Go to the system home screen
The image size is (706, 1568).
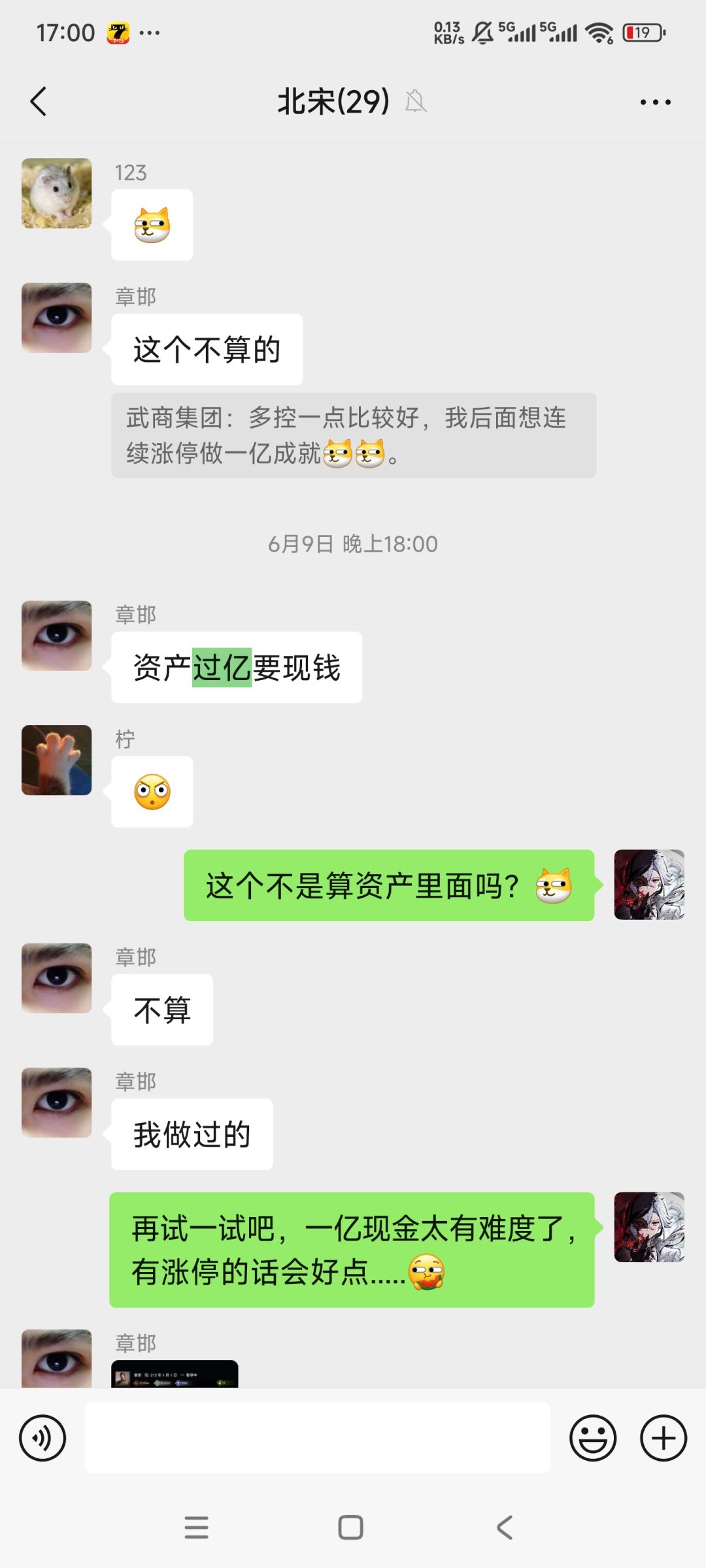351,1527
